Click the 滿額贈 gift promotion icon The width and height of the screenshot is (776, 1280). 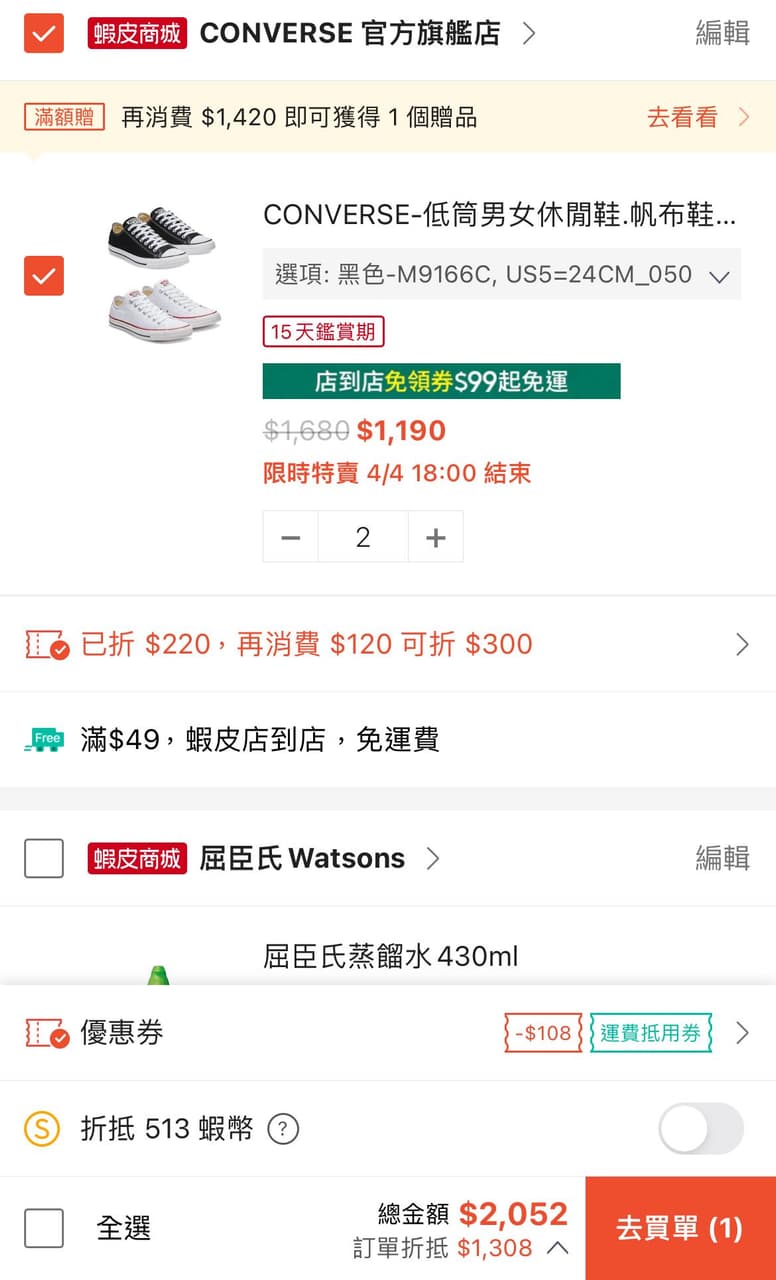click(x=63, y=117)
